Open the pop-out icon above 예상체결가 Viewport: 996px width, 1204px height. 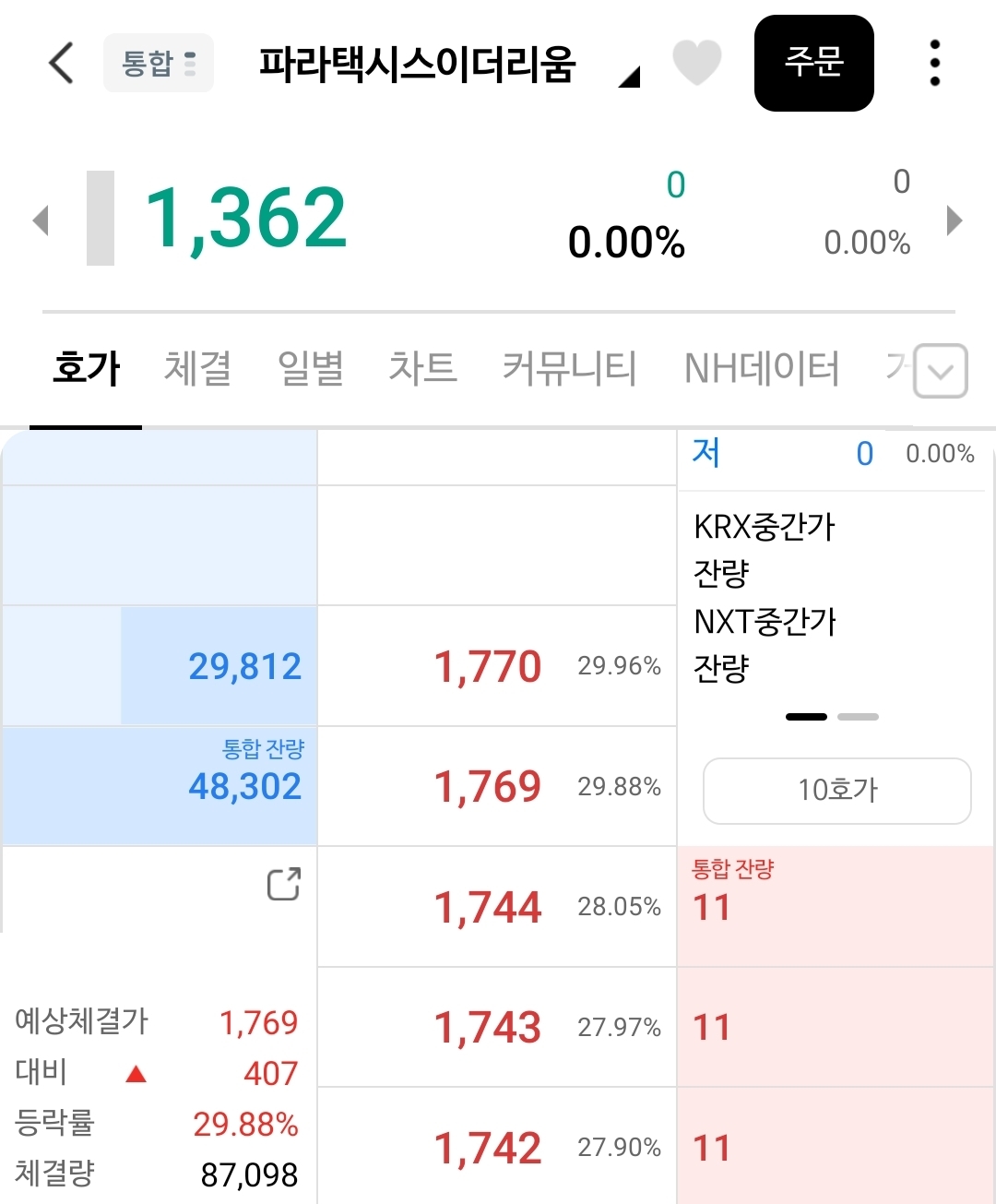[x=284, y=884]
